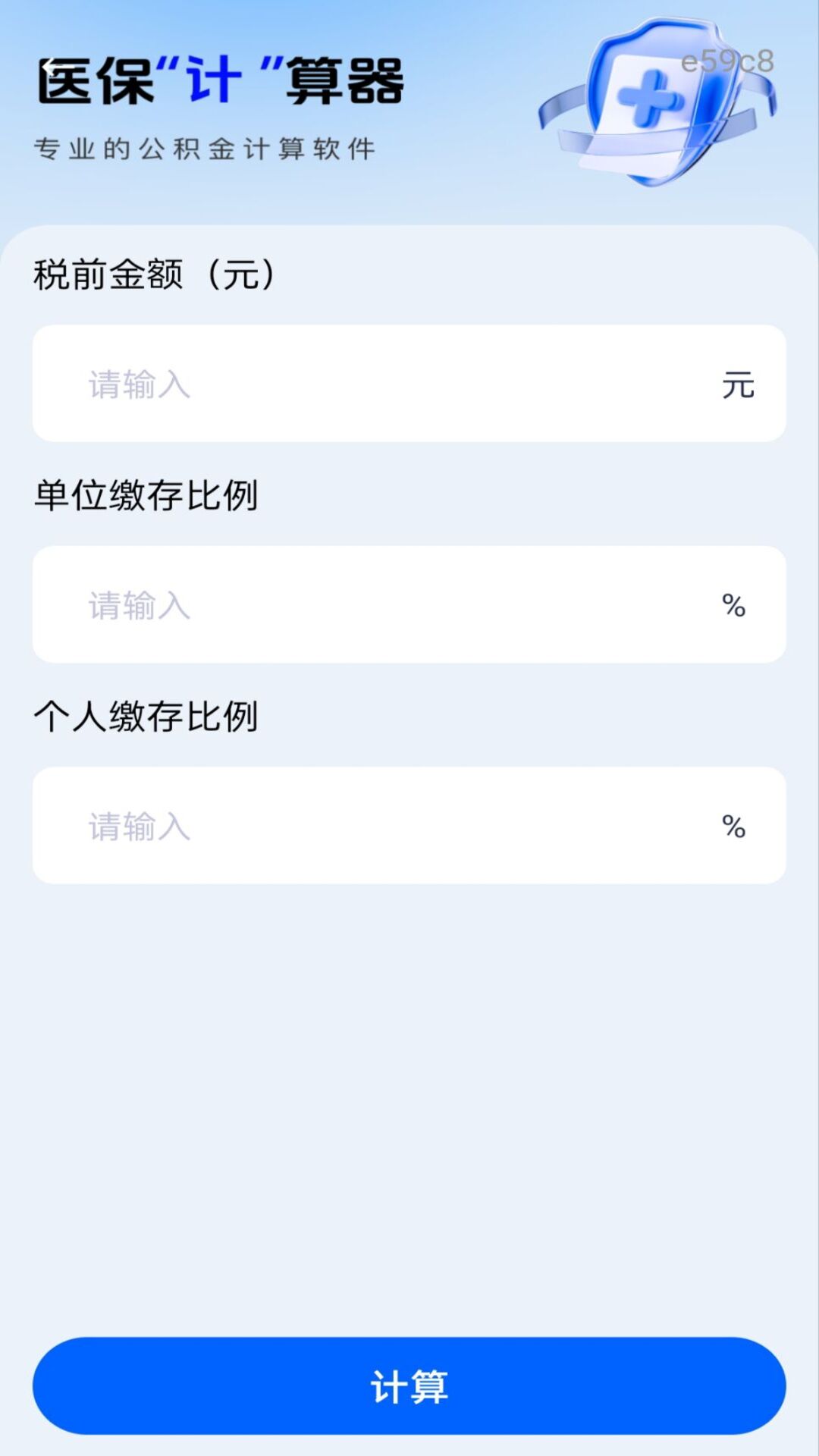This screenshot has height=1456, width=819.
Task: Tap the back arrow behind the title
Action: 50,67
